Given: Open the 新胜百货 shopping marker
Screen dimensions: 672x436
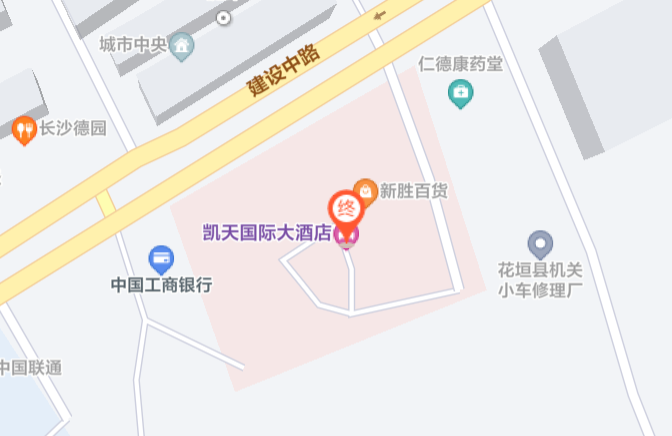Looking at the screenshot, I should [x=366, y=189].
